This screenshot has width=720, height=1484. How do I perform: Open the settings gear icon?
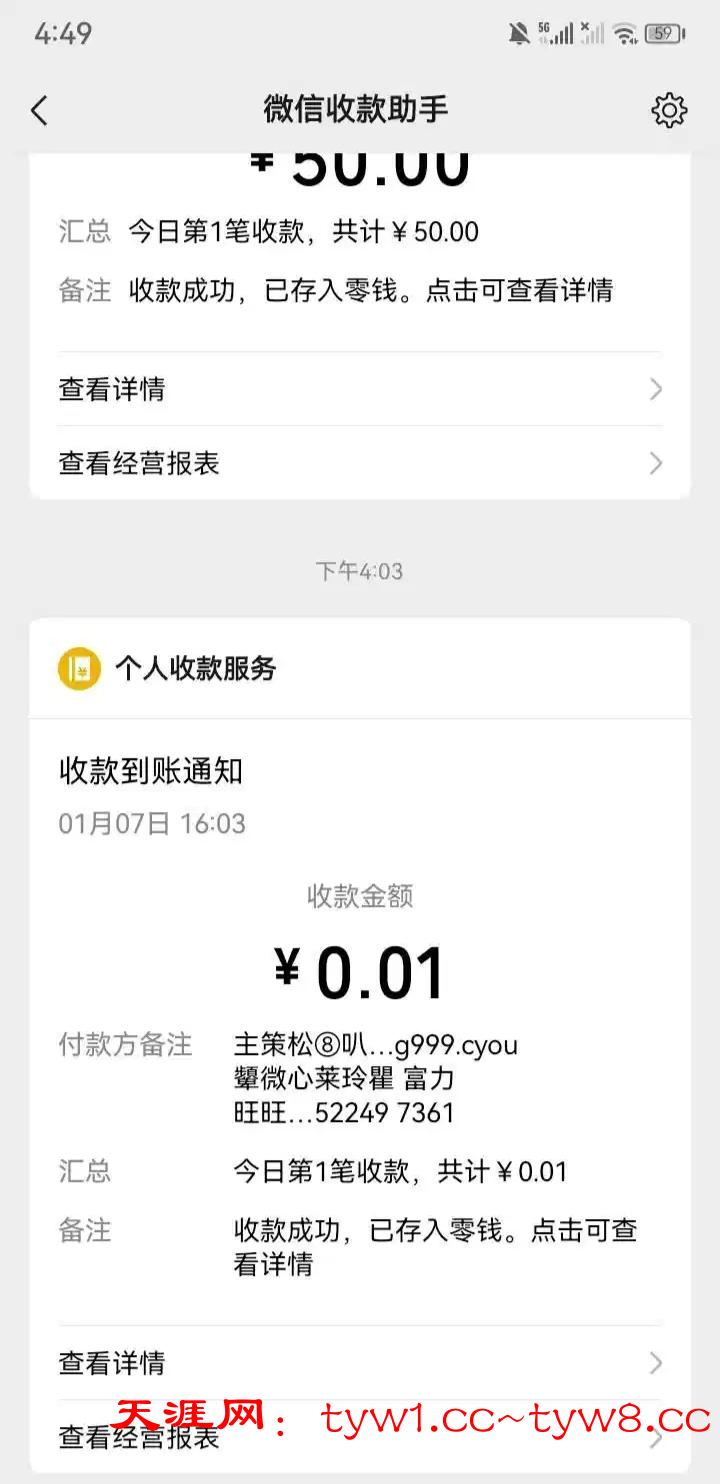(x=669, y=110)
